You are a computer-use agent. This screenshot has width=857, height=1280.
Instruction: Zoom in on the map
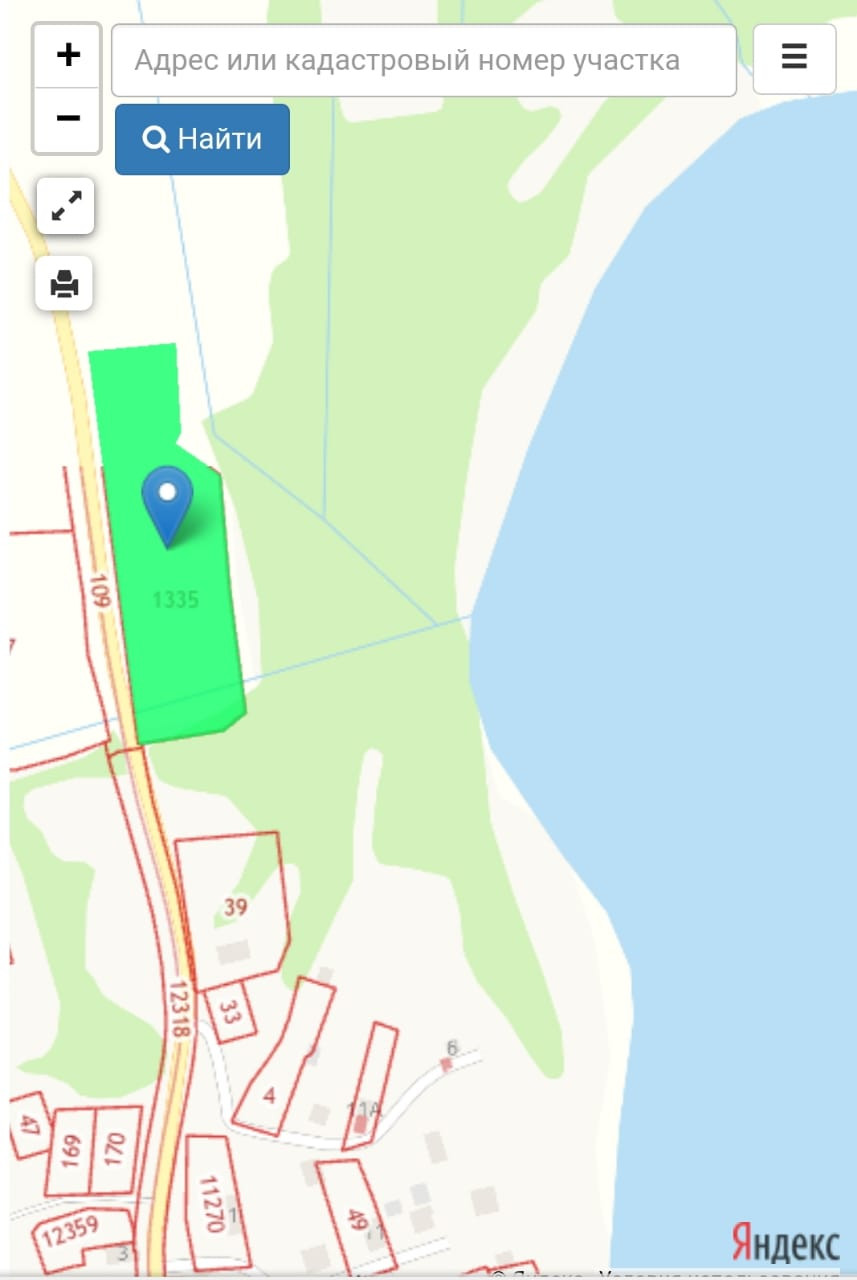point(67,56)
